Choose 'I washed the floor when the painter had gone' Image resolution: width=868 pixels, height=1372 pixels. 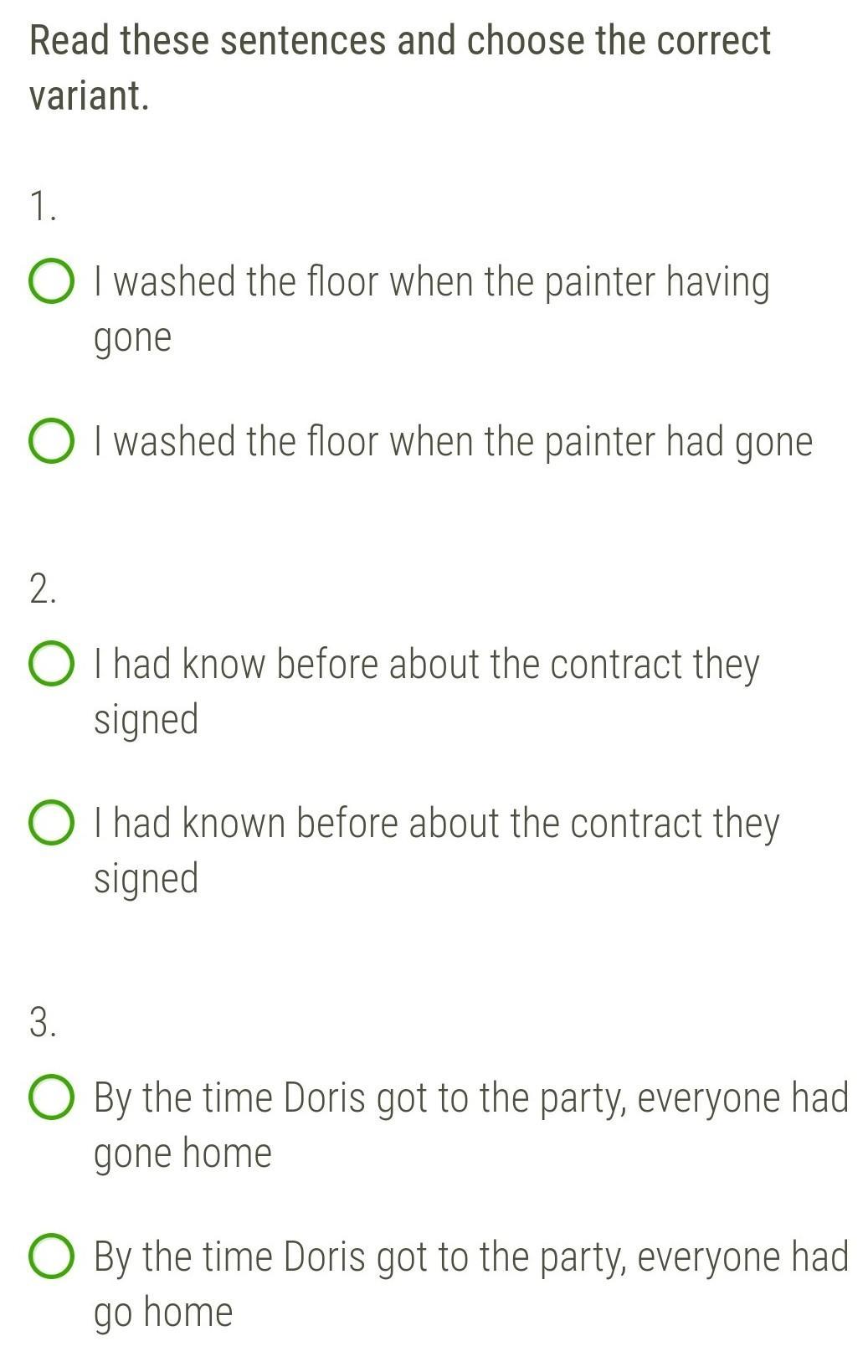[50, 442]
